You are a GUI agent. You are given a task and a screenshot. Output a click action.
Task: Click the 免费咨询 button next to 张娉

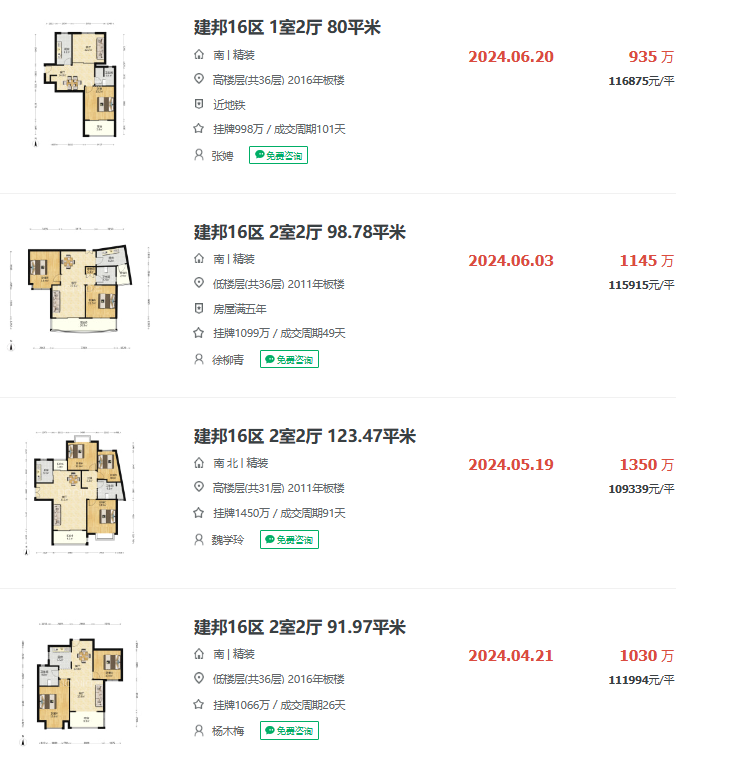pyautogui.click(x=278, y=155)
